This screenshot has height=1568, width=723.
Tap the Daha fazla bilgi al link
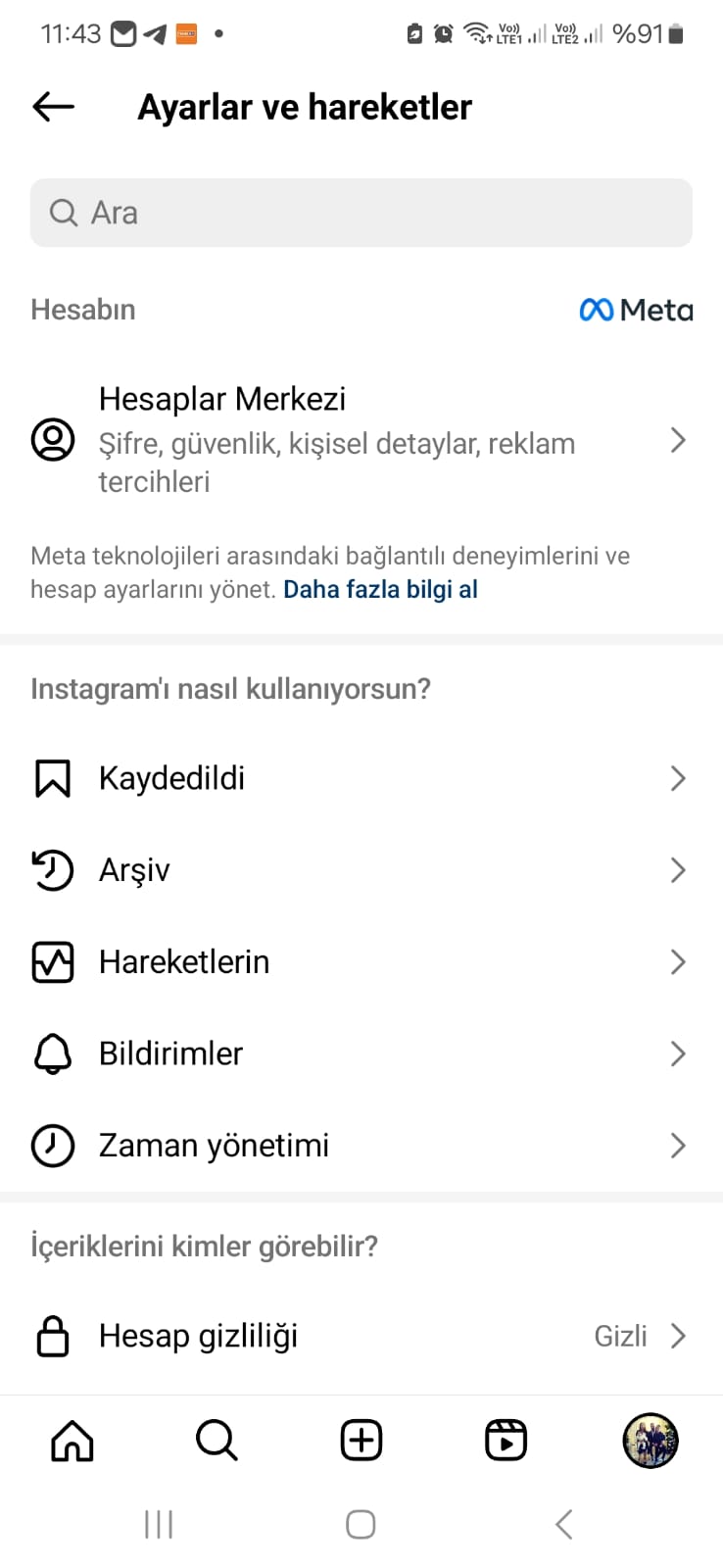(380, 589)
